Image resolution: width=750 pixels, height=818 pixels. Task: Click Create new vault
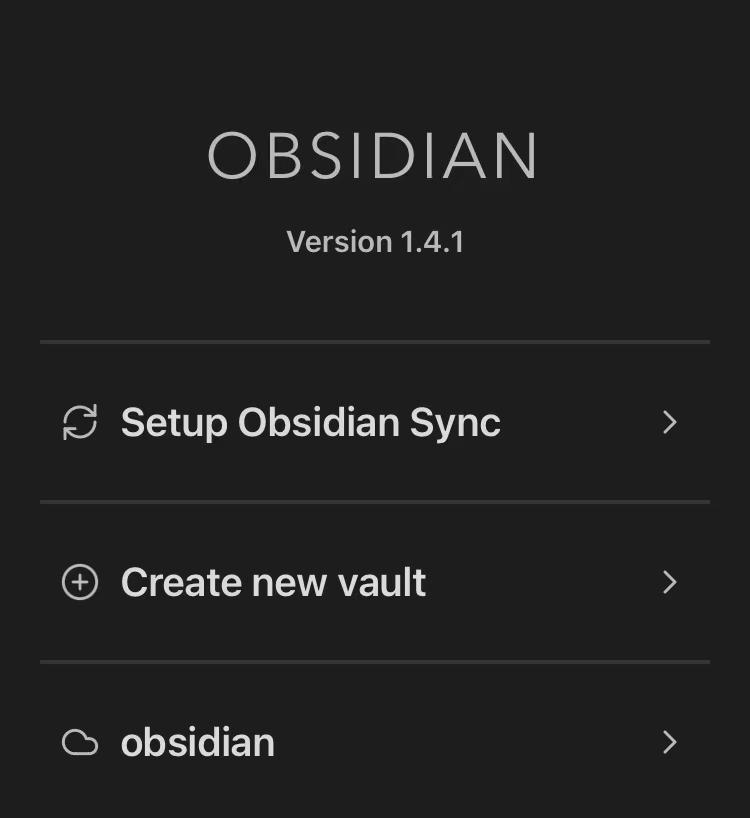273,581
